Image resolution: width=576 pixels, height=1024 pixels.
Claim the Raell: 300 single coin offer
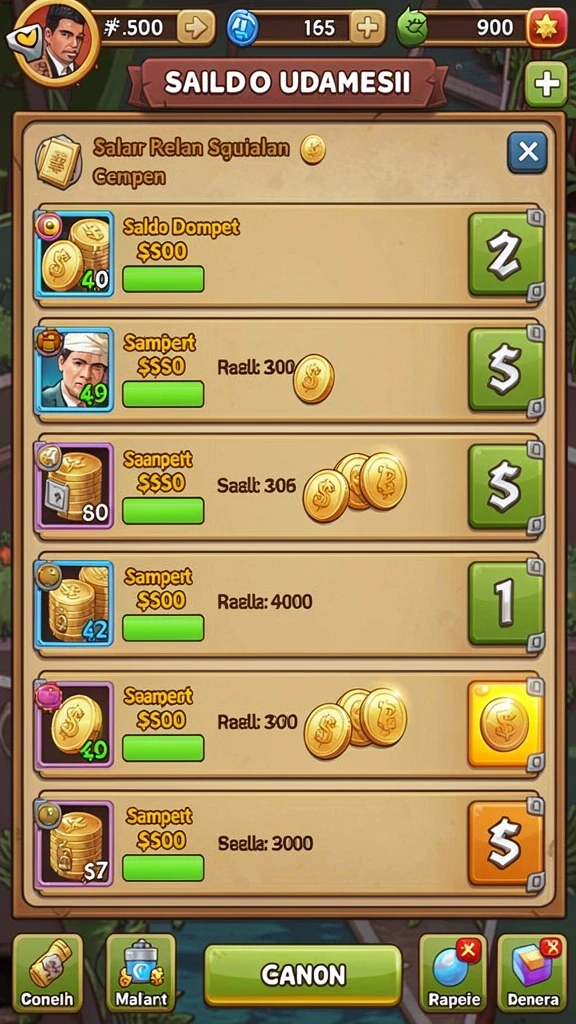tap(506, 370)
